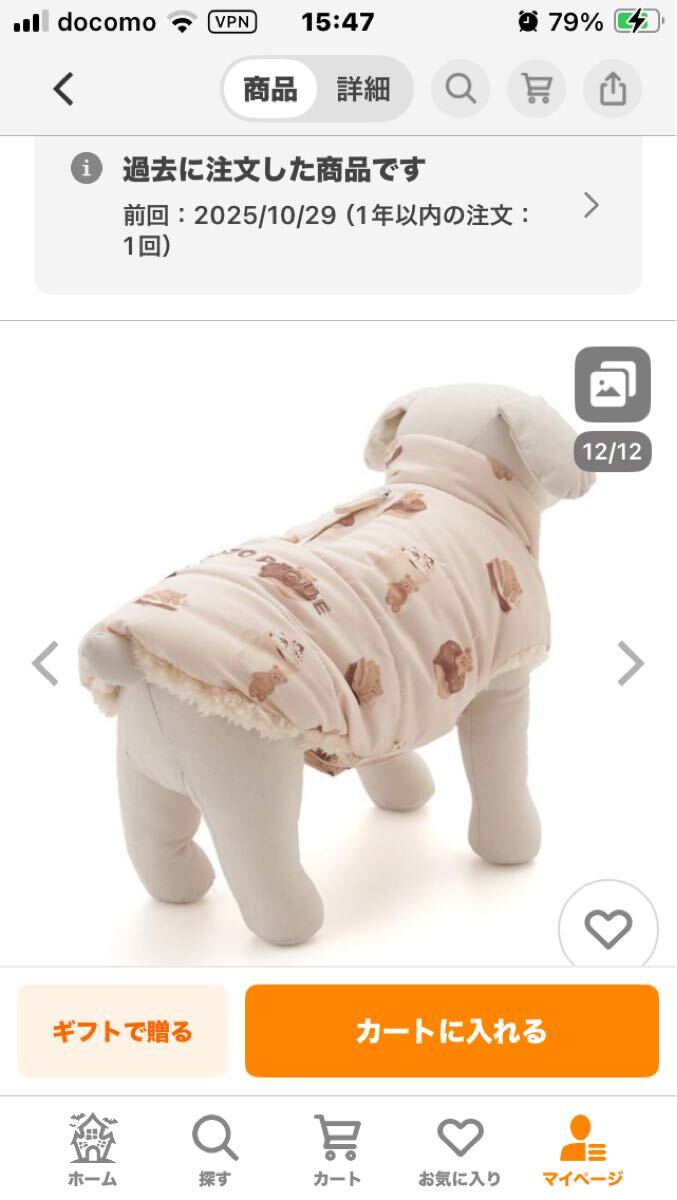Tap the ギフトで贈る button
Viewport: 677px width, 1200px height.
pyautogui.click(x=122, y=1031)
